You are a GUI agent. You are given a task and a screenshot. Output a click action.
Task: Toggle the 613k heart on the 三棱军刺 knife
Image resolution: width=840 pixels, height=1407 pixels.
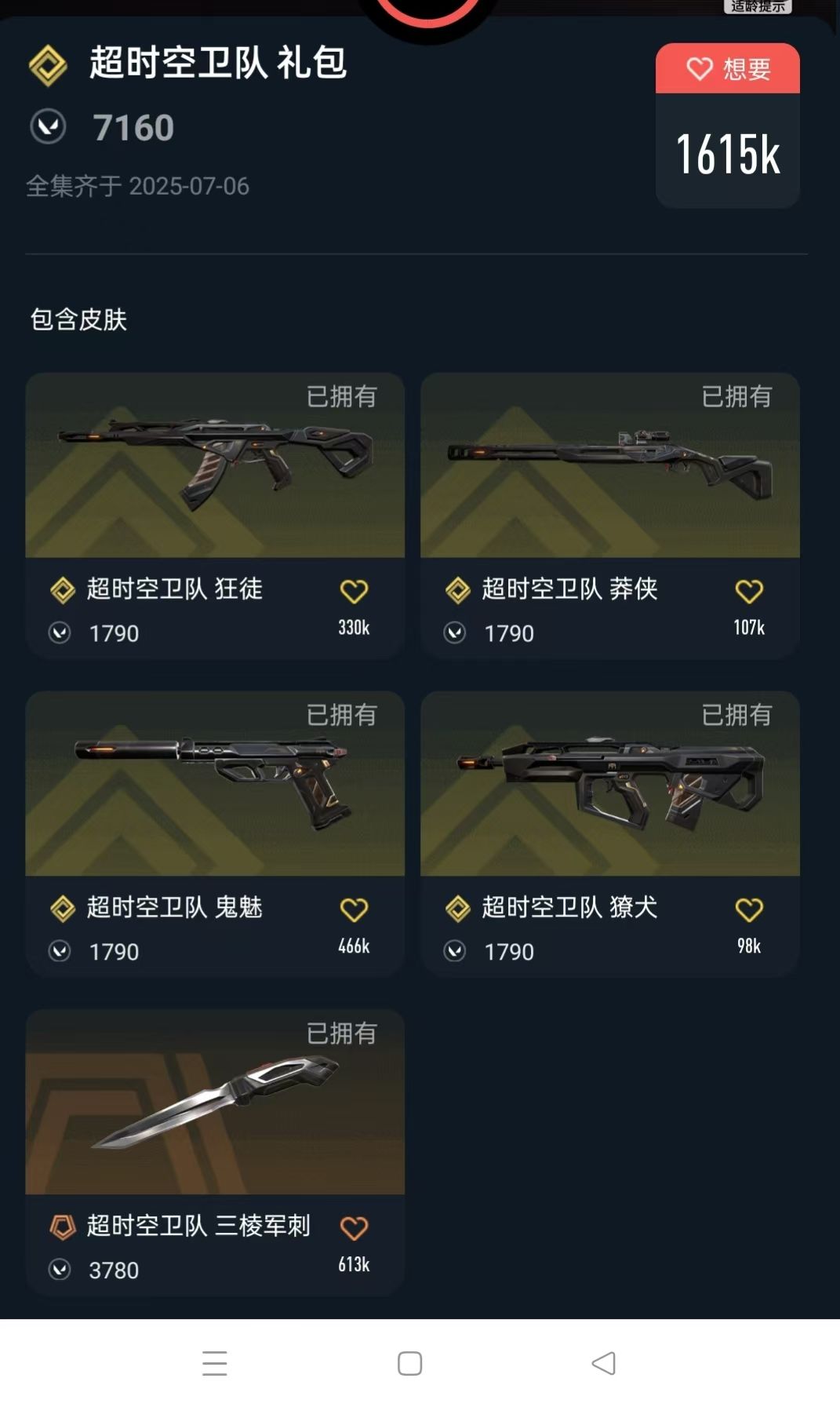[x=355, y=1227]
